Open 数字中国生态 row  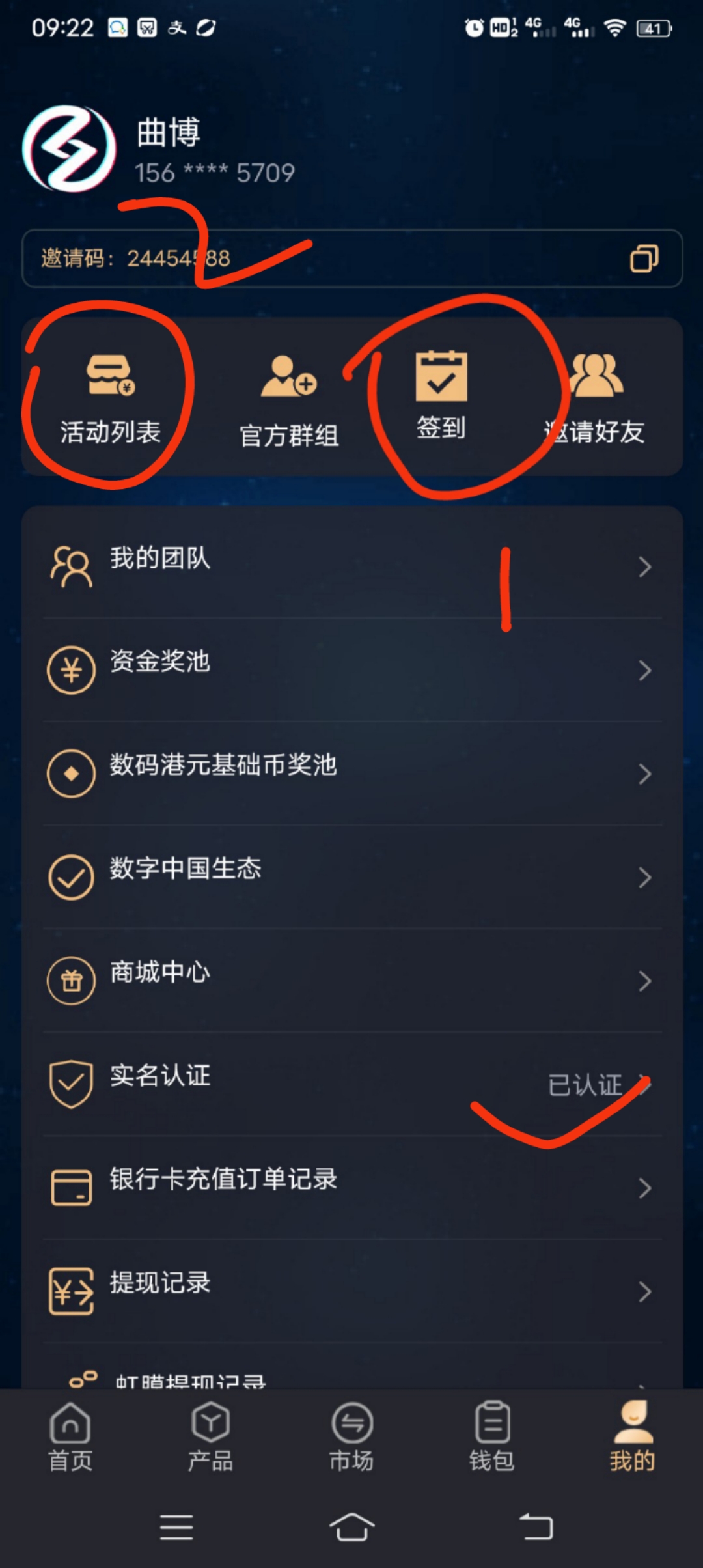coord(352,877)
